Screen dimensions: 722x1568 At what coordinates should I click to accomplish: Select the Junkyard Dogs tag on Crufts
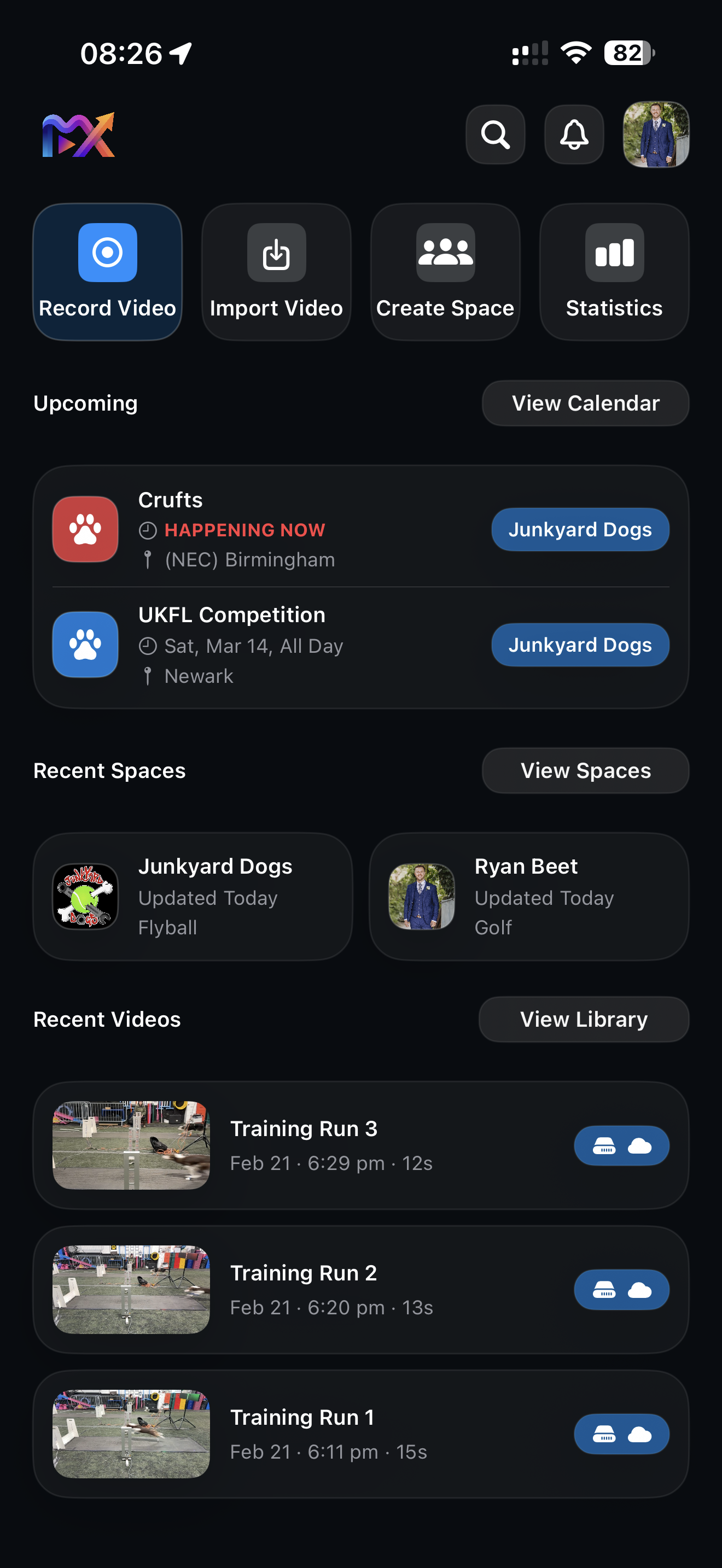(x=580, y=529)
